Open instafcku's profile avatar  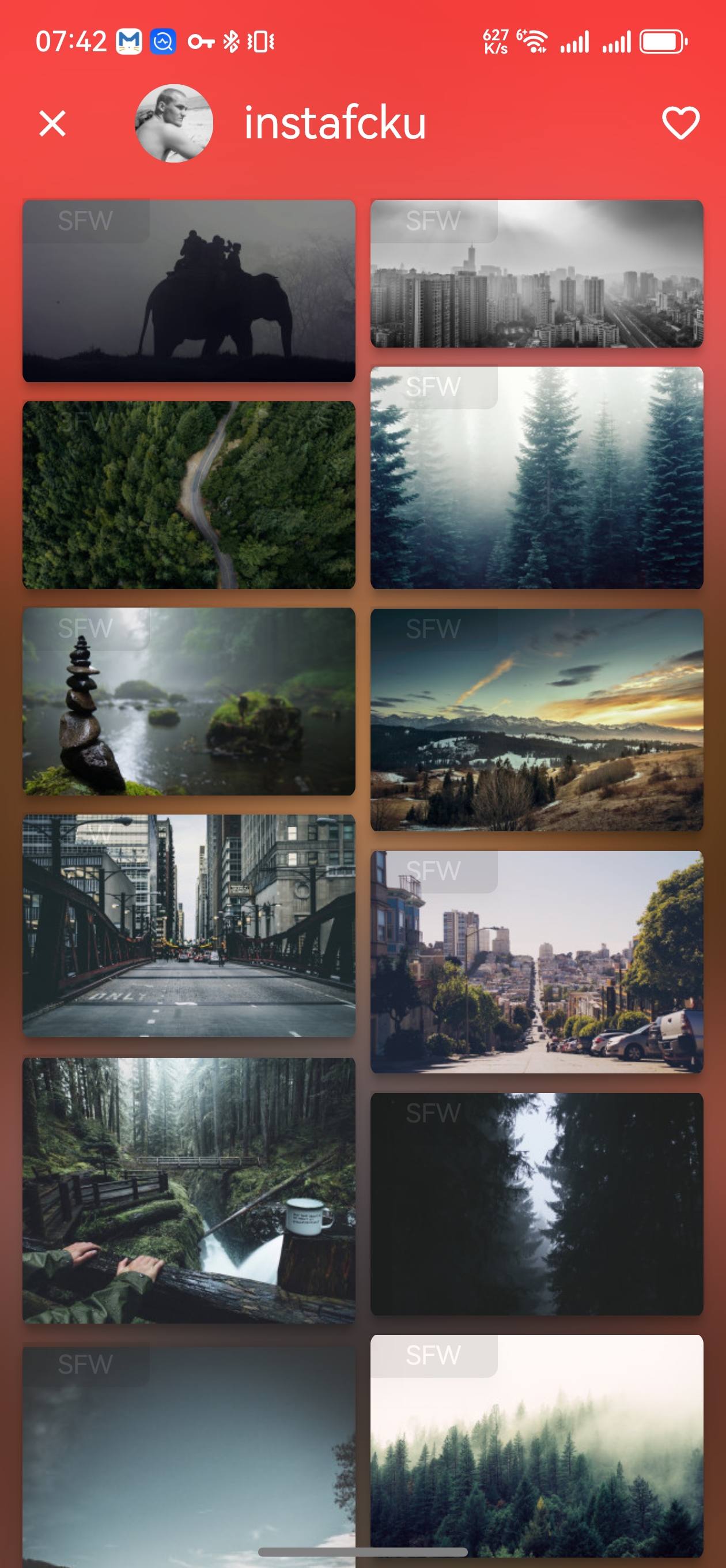pos(174,123)
